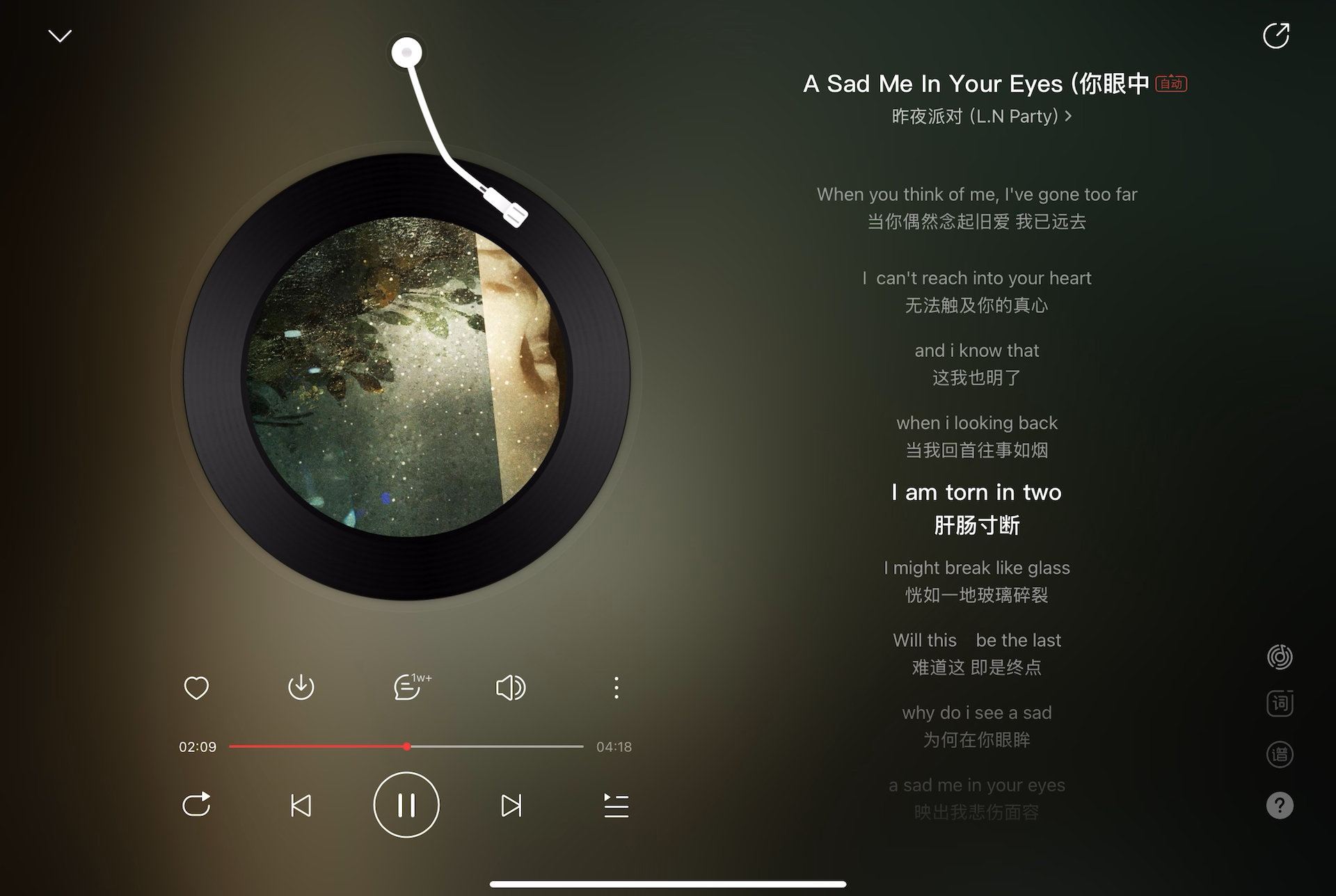Viewport: 1336px width, 896px height.
Task: Open help via the question mark icon
Action: pyautogui.click(x=1279, y=806)
